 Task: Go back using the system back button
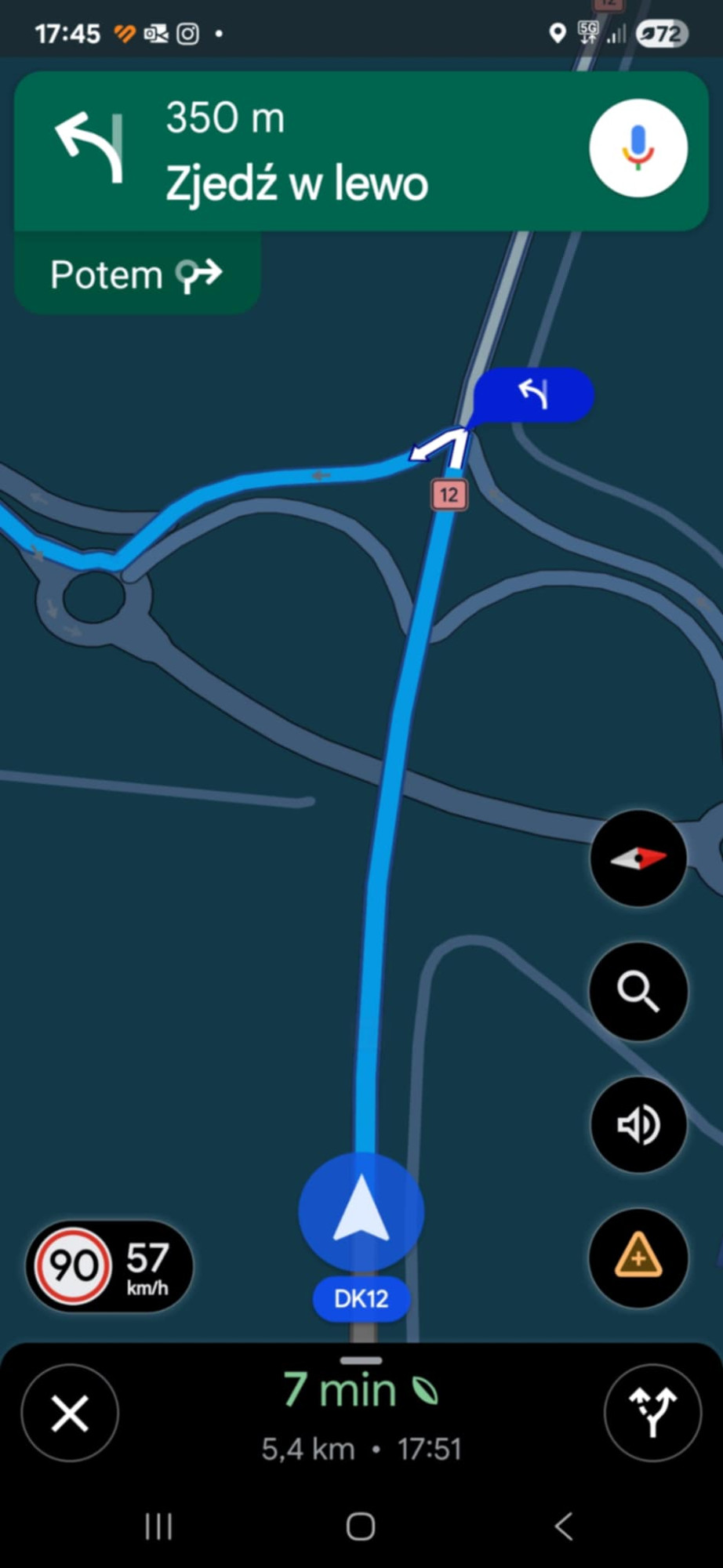coord(563,1526)
